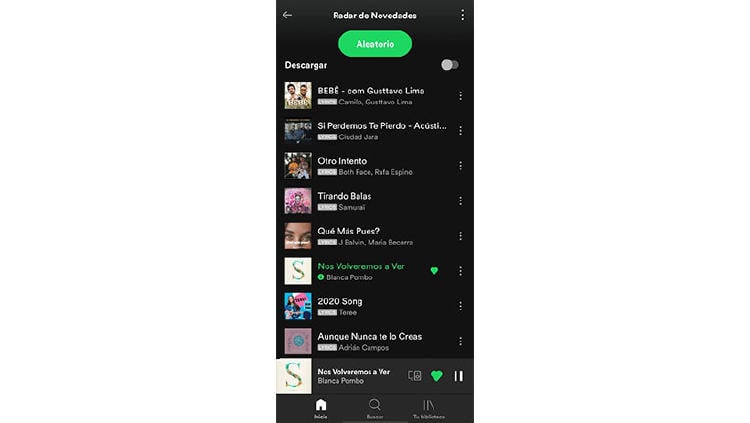The height and width of the screenshot is (423, 750).
Task: Switch to the Buscar tab
Action: pos(375,408)
